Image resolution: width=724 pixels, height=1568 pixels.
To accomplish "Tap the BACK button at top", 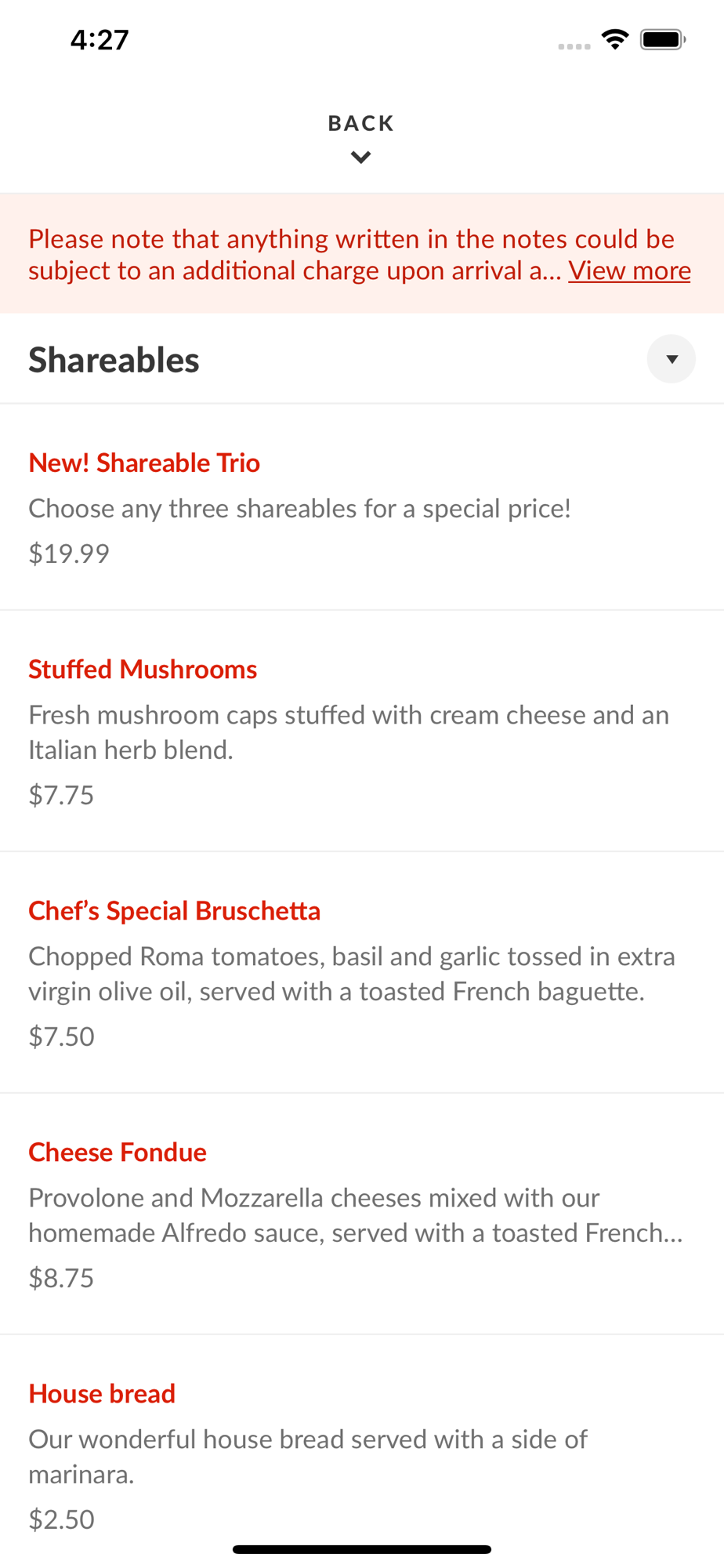I will pos(361,137).
